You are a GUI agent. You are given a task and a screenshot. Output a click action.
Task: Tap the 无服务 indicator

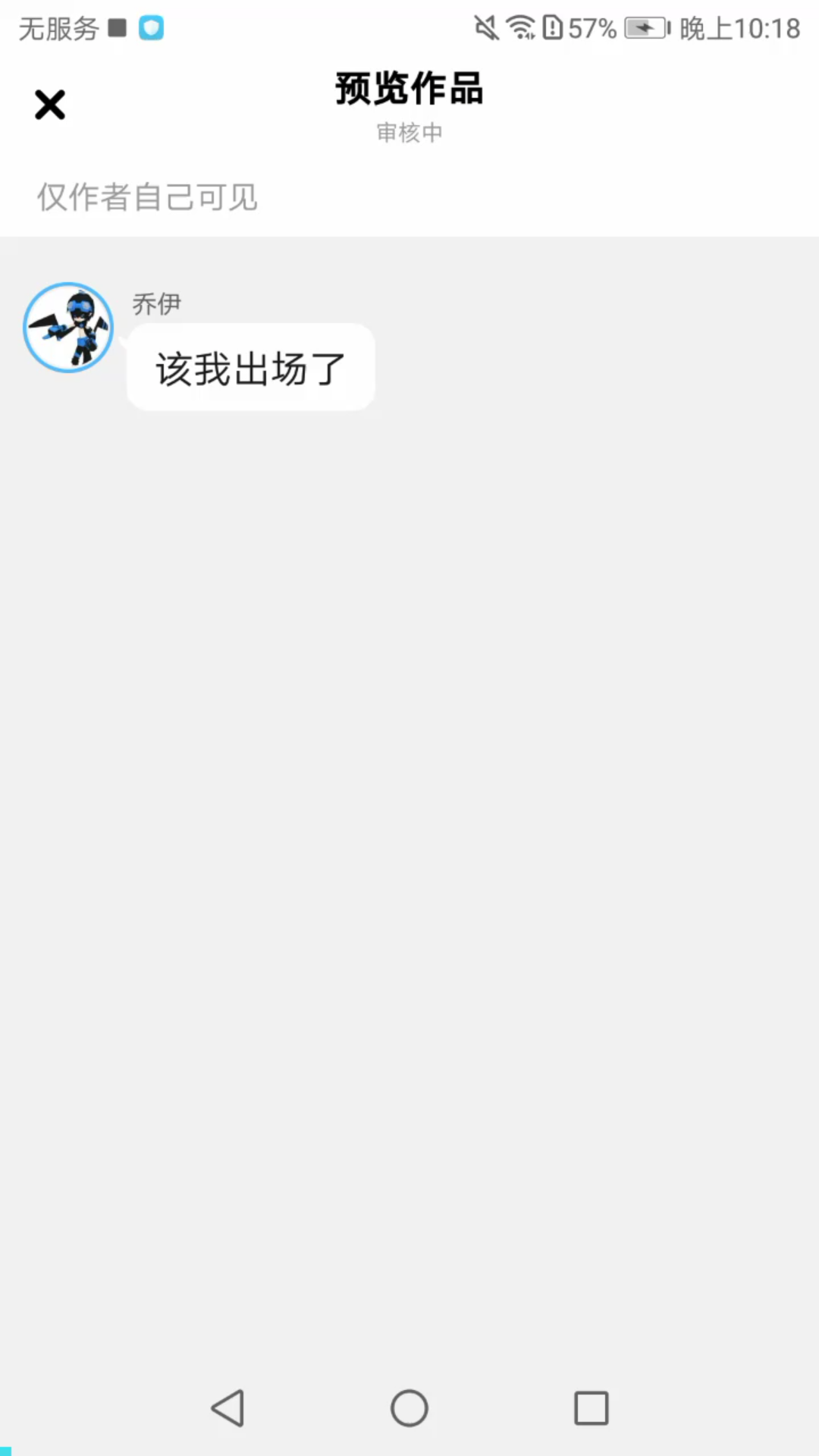59,27
